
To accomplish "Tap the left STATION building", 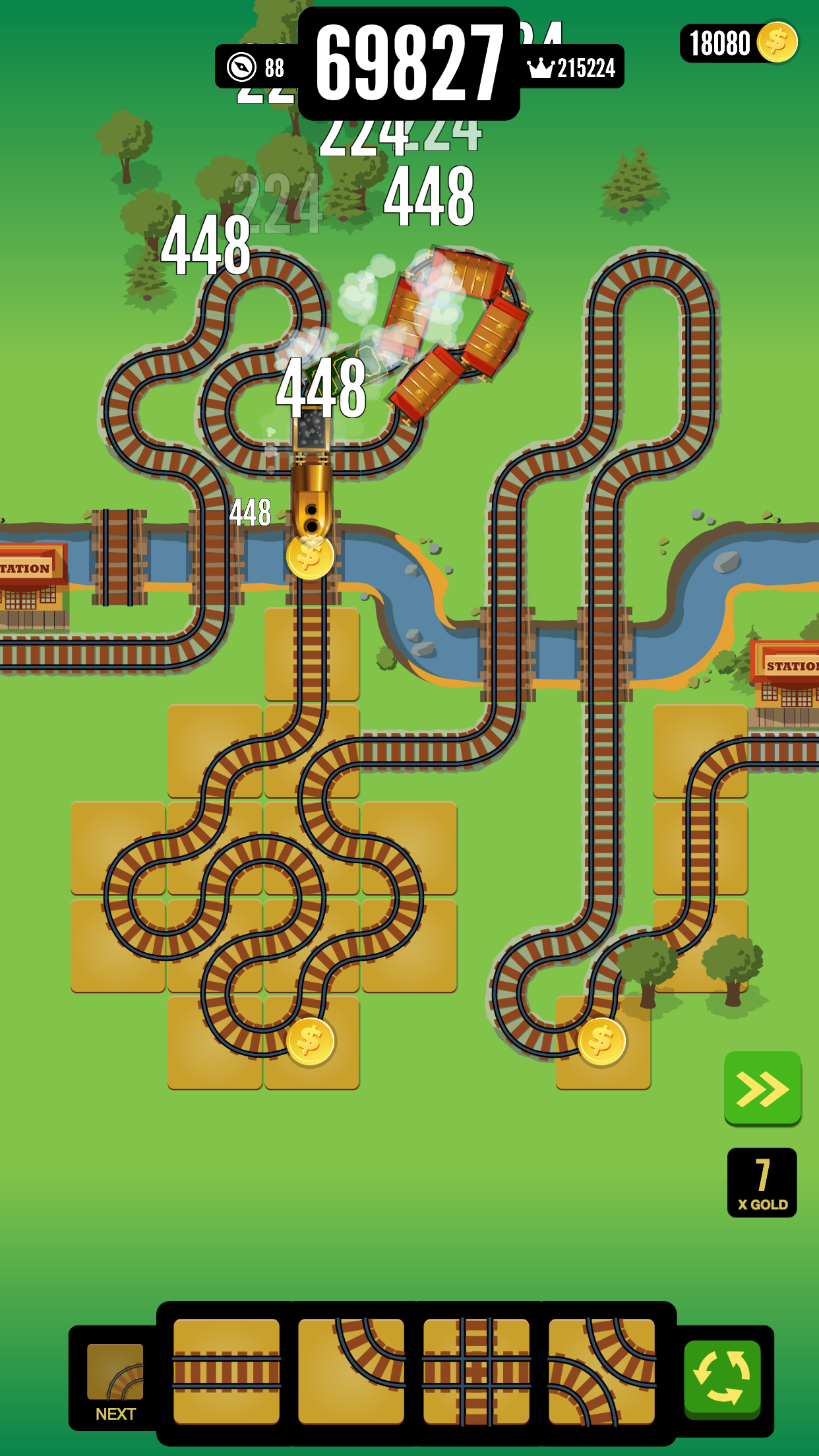I will point(30,580).
